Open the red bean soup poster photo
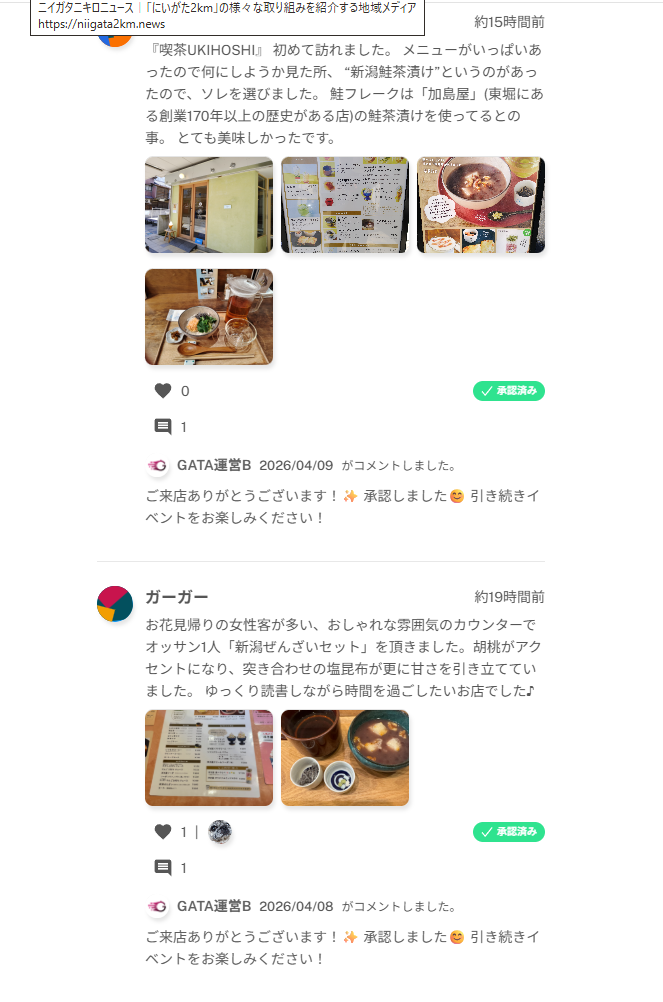 coord(481,205)
